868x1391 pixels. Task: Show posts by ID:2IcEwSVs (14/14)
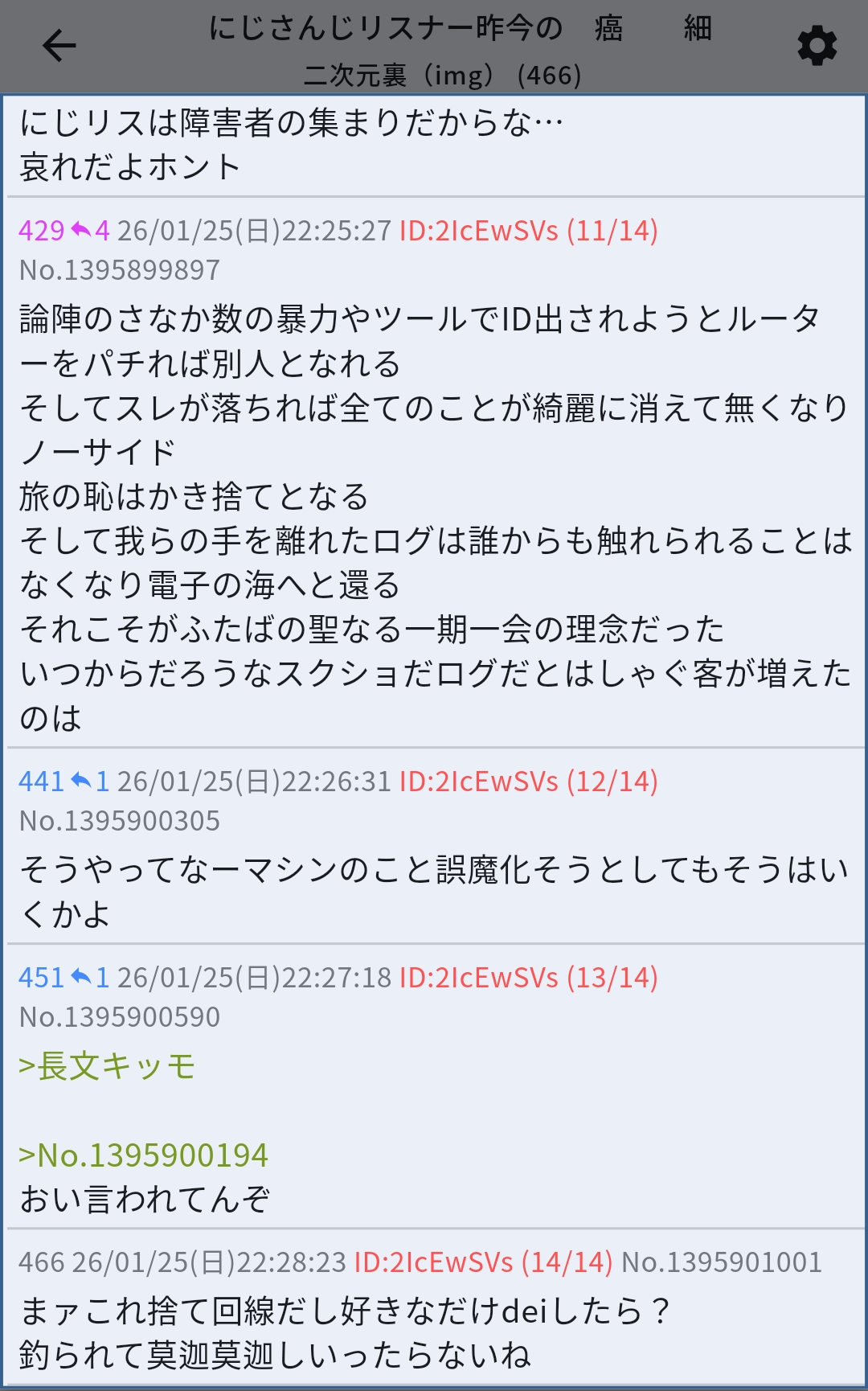tap(483, 1262)
